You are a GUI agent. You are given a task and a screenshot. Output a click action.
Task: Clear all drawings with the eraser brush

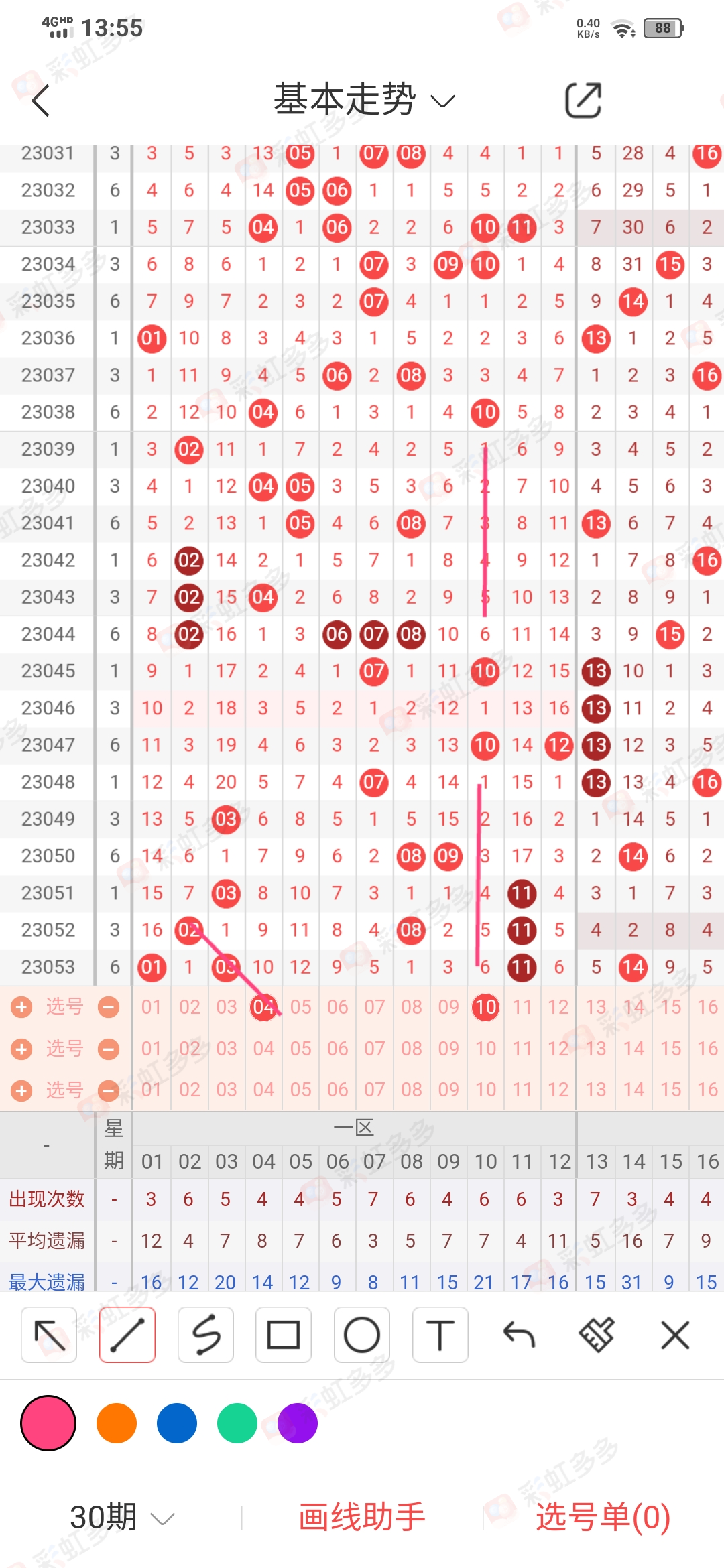(597, 1335)
